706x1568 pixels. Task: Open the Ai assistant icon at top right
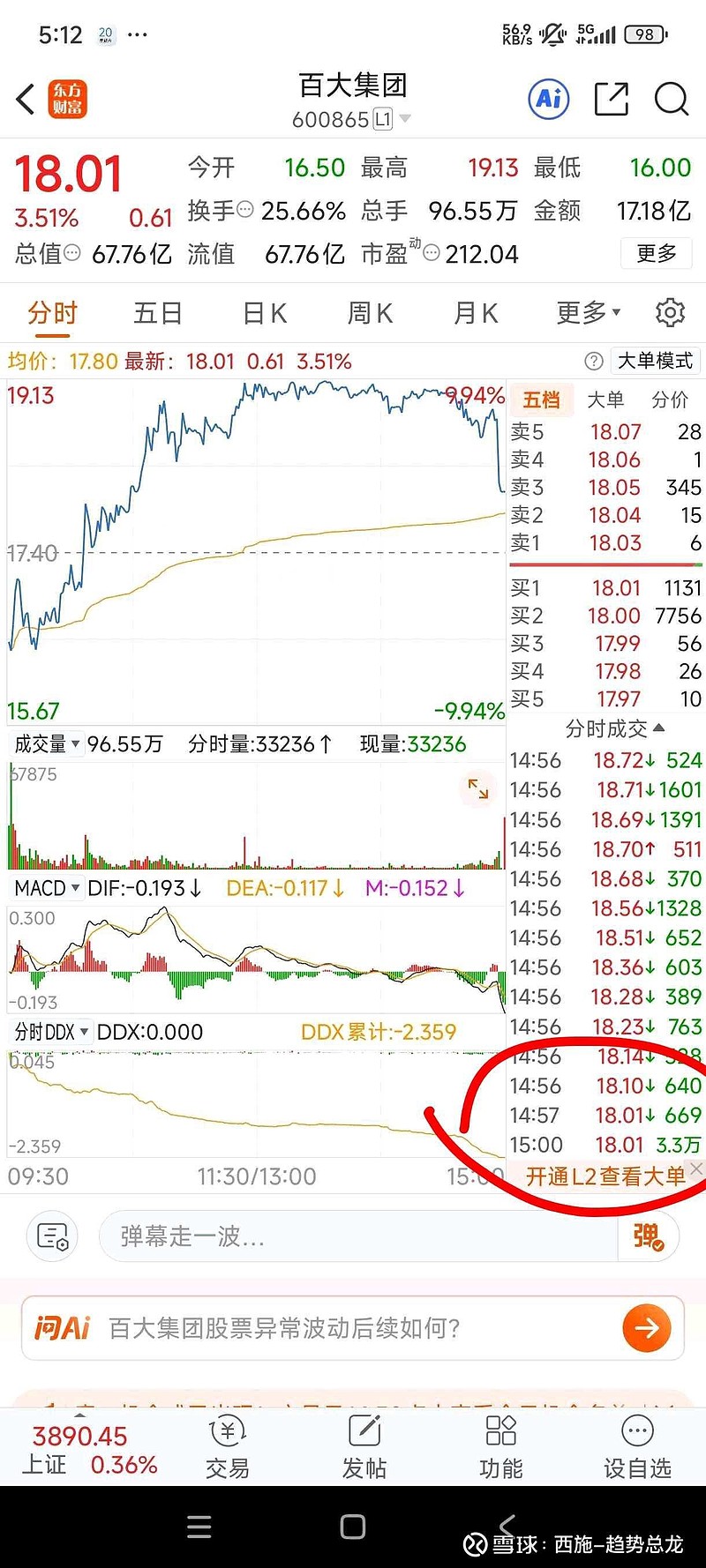(548, 100)
